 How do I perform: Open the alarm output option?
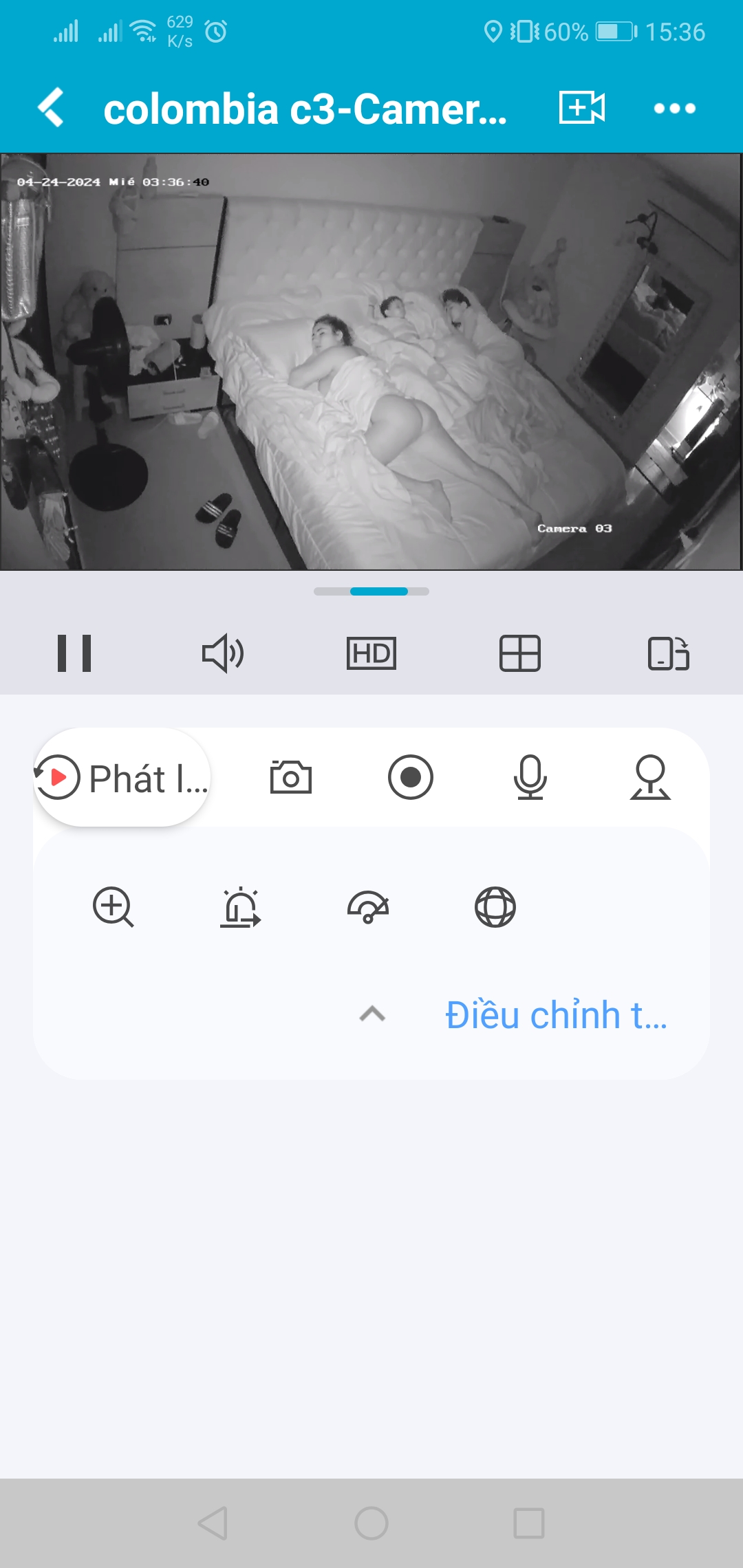pos(241,907)
